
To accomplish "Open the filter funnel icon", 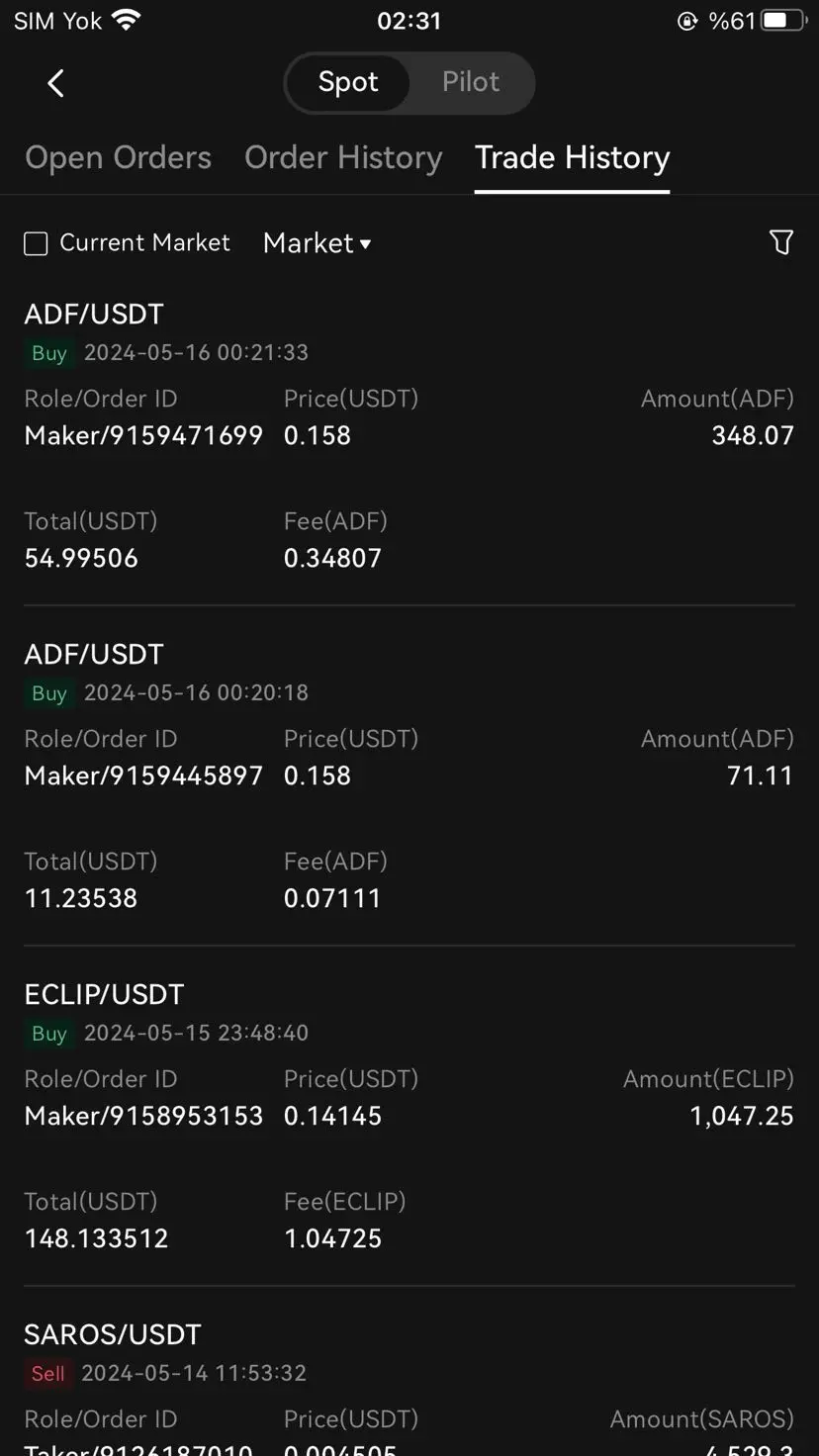I will 781,242.
